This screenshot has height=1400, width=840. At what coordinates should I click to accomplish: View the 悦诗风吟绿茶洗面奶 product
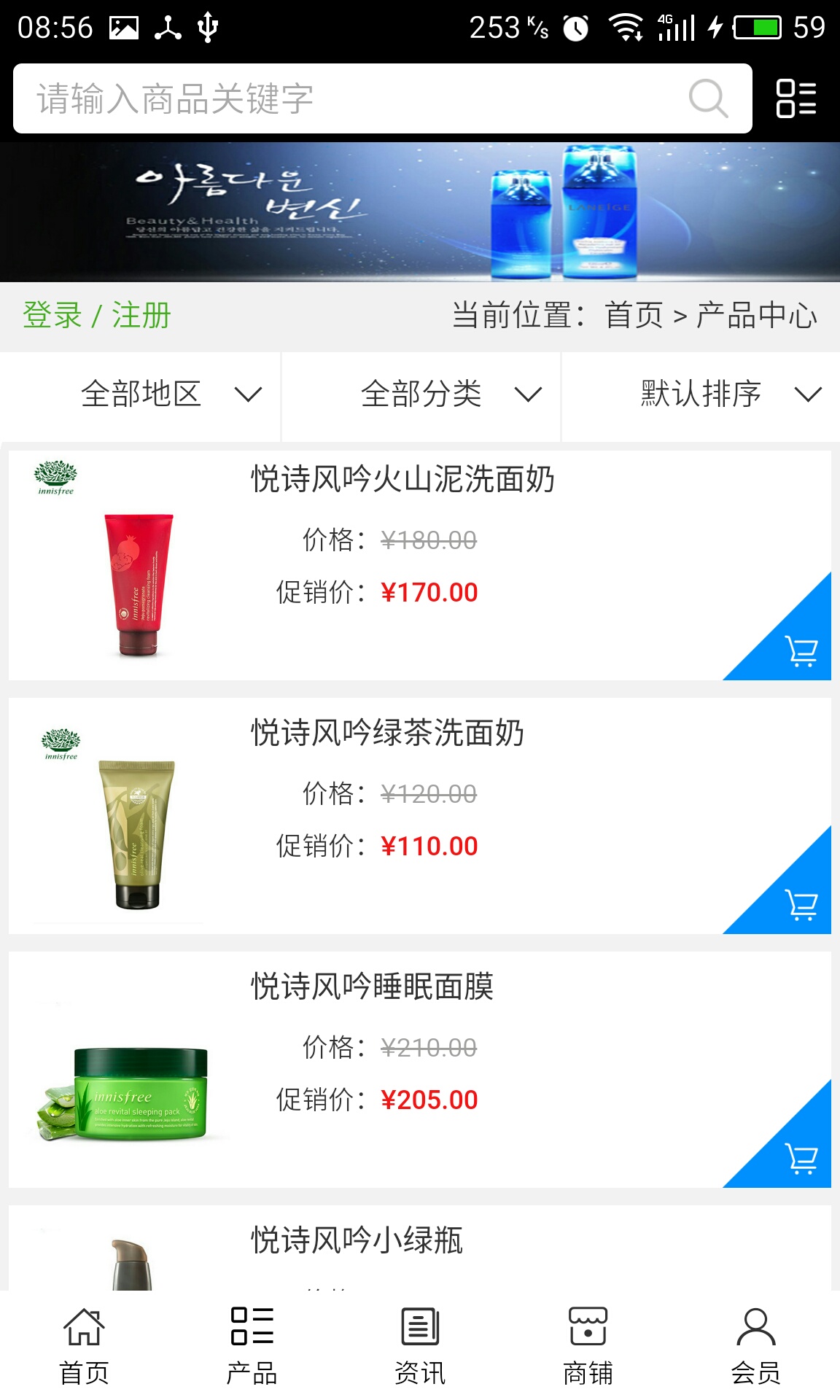point(387,734)
